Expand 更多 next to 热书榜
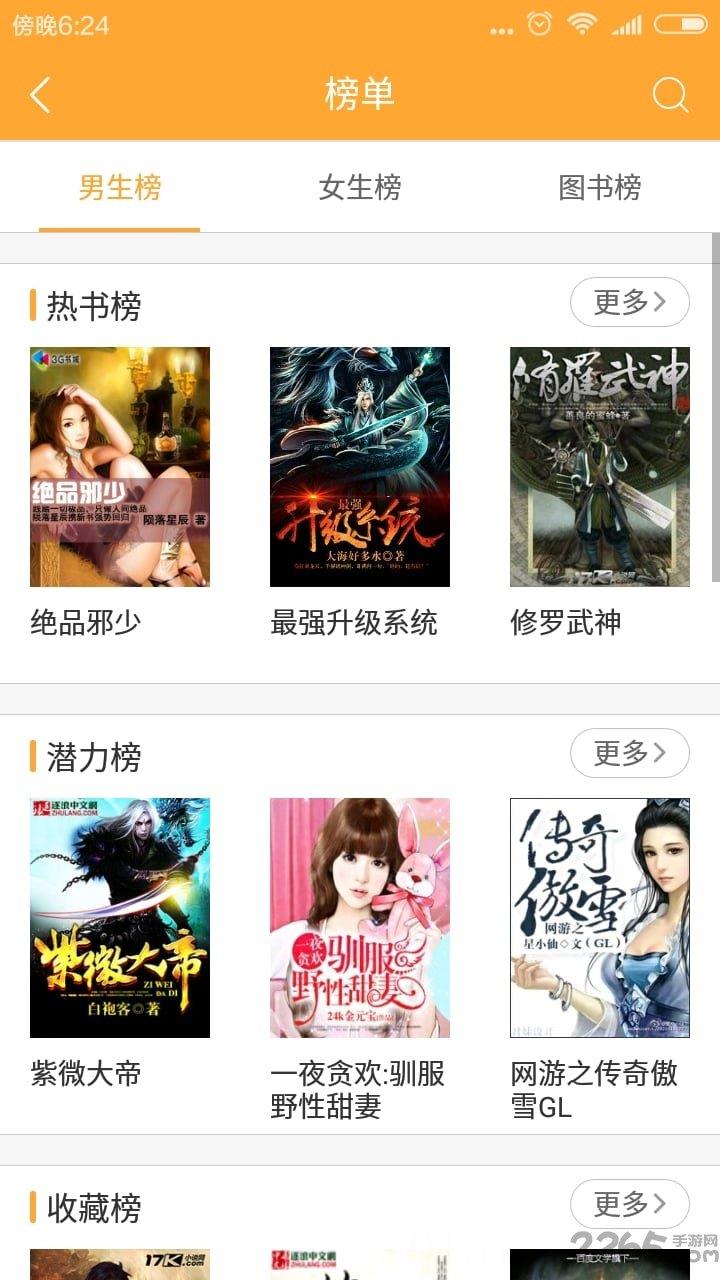Screen dimensions: 720x1280 630,302
